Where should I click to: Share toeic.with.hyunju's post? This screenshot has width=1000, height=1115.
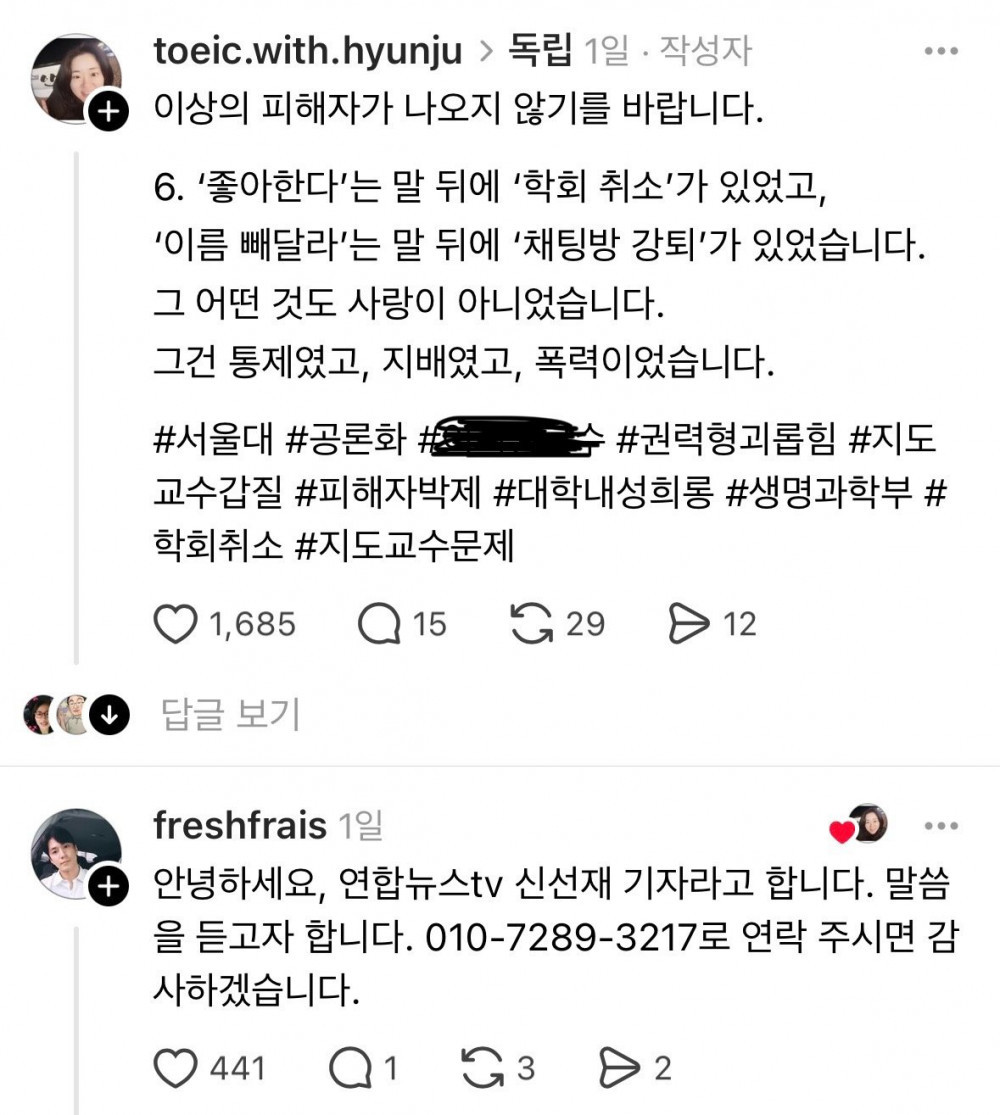[687, 625]
